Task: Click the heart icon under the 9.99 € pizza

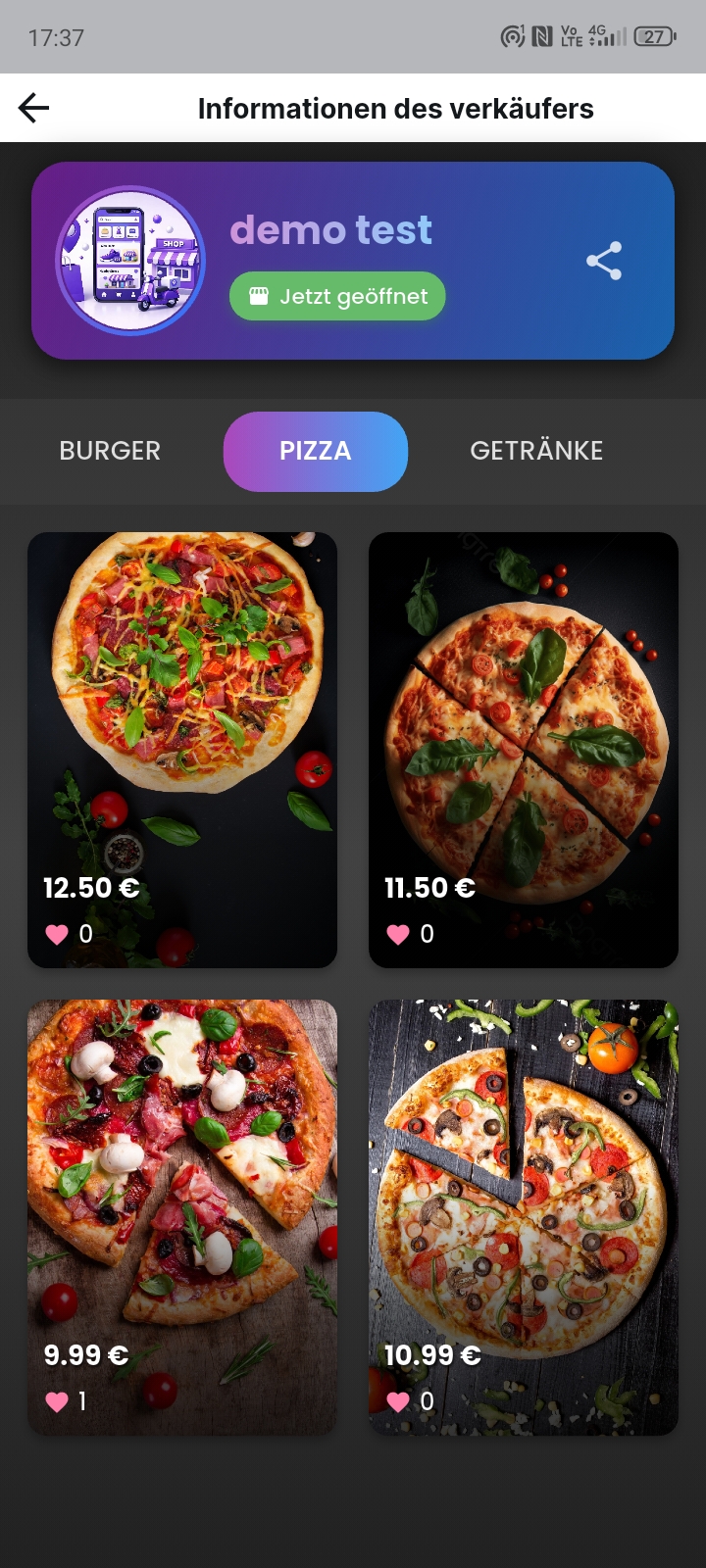Action: click(x=56, y=1401)
